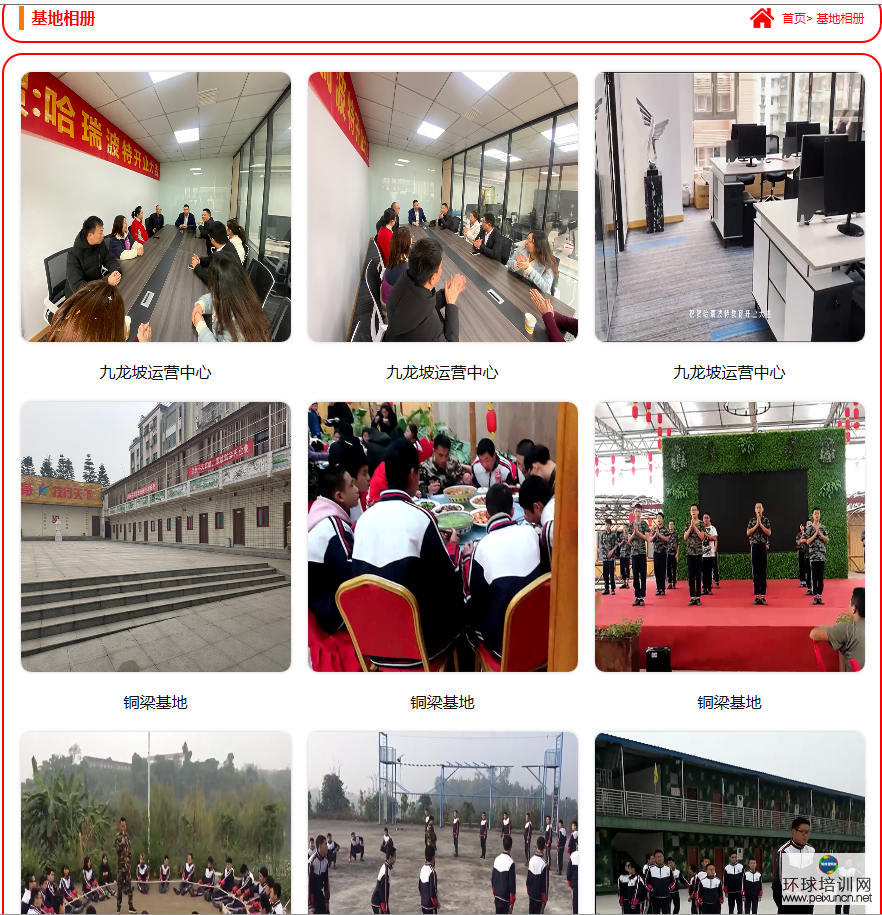Open the 铜梁基地 stage performance photo

click(730, 537)
